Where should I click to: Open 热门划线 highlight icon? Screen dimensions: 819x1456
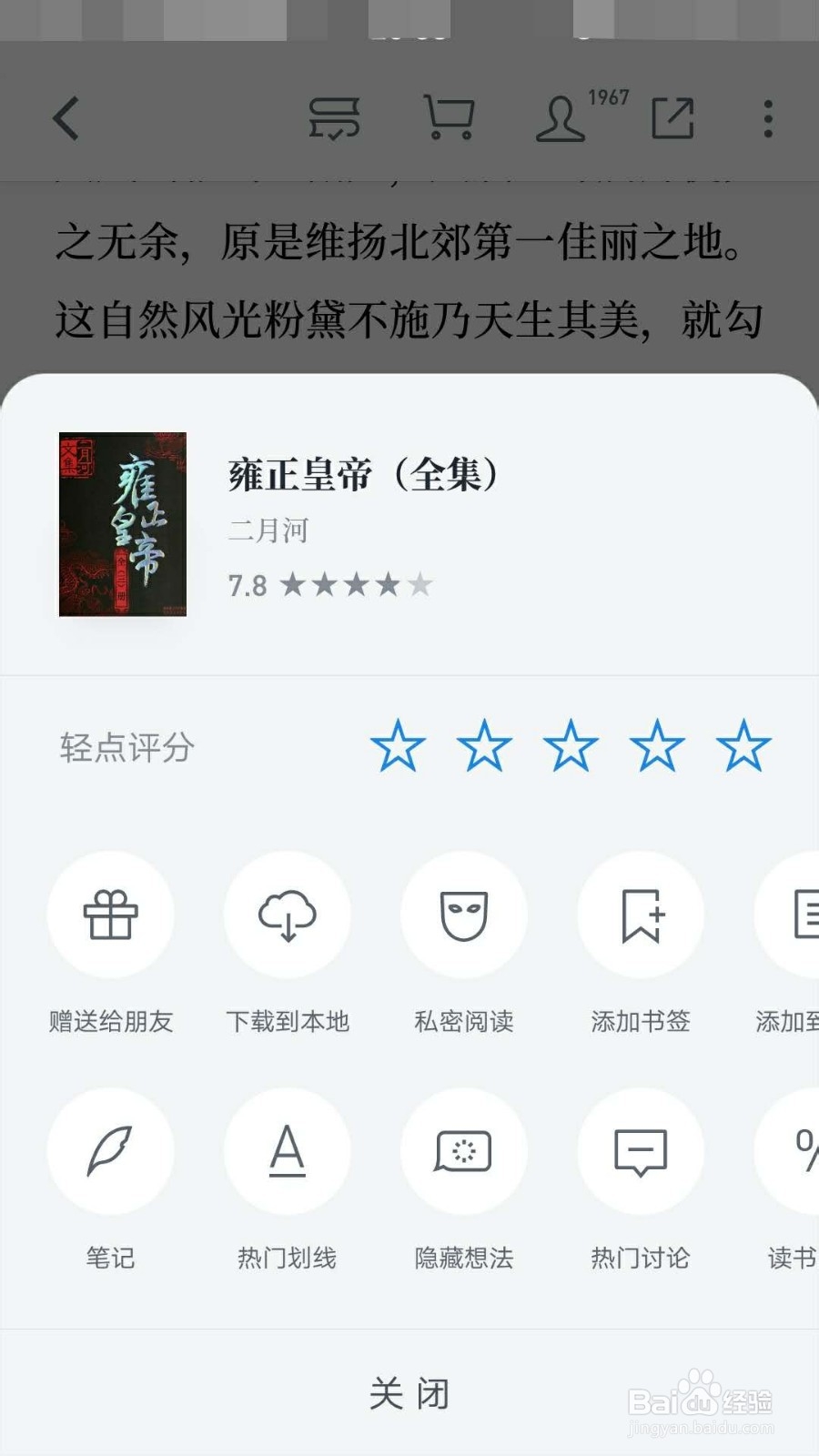coord(288,1152)
